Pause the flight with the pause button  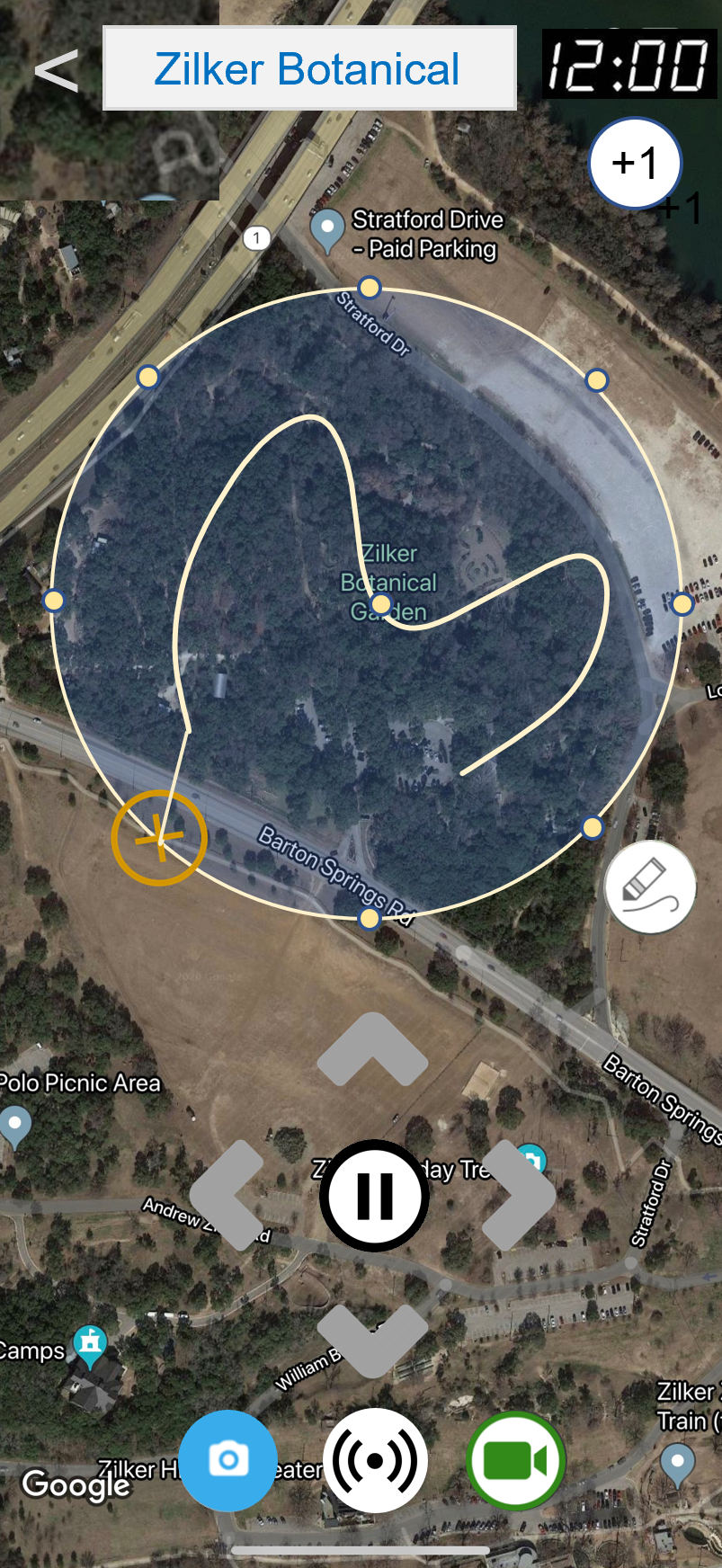point(374,1196)
